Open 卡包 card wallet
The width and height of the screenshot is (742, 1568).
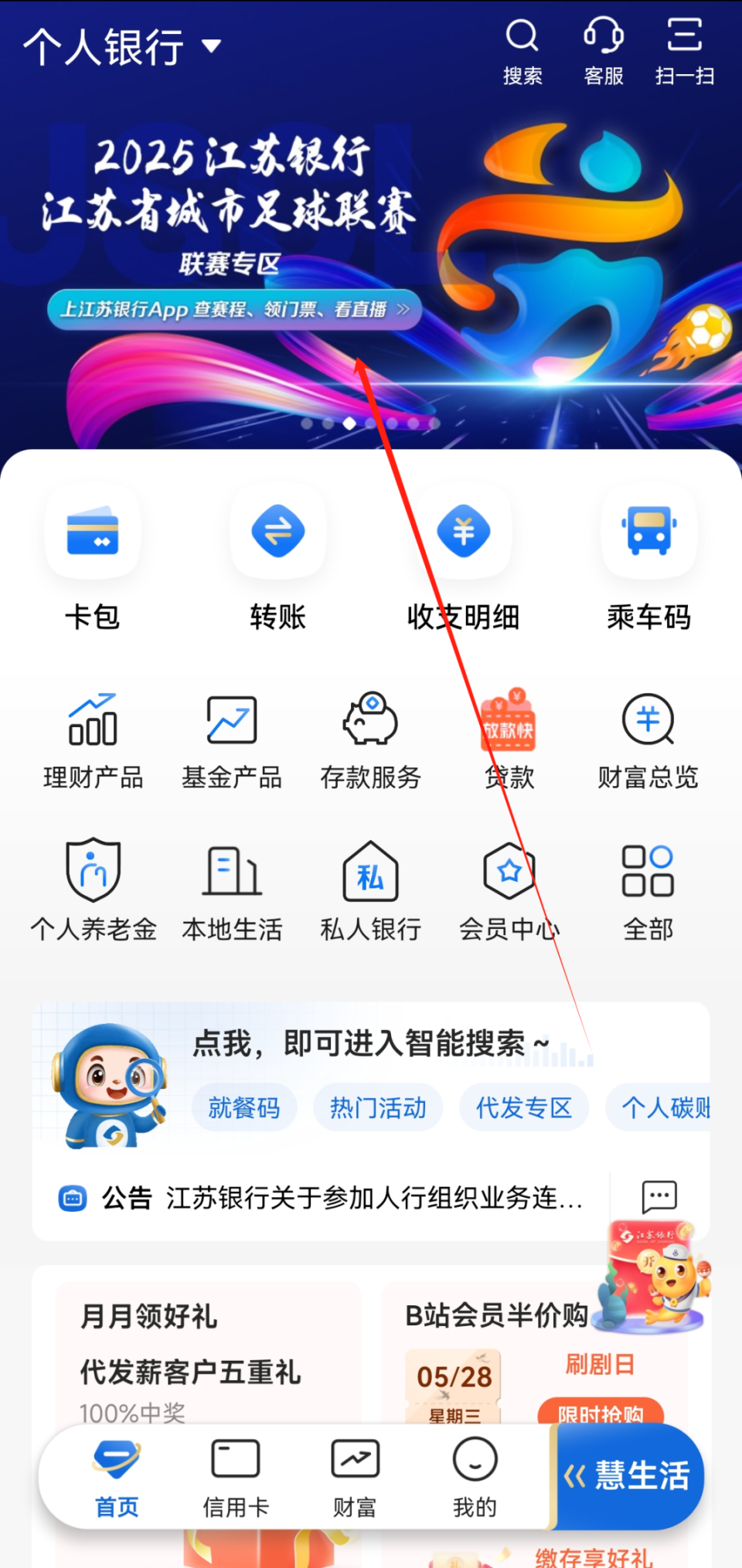(93, 558)
